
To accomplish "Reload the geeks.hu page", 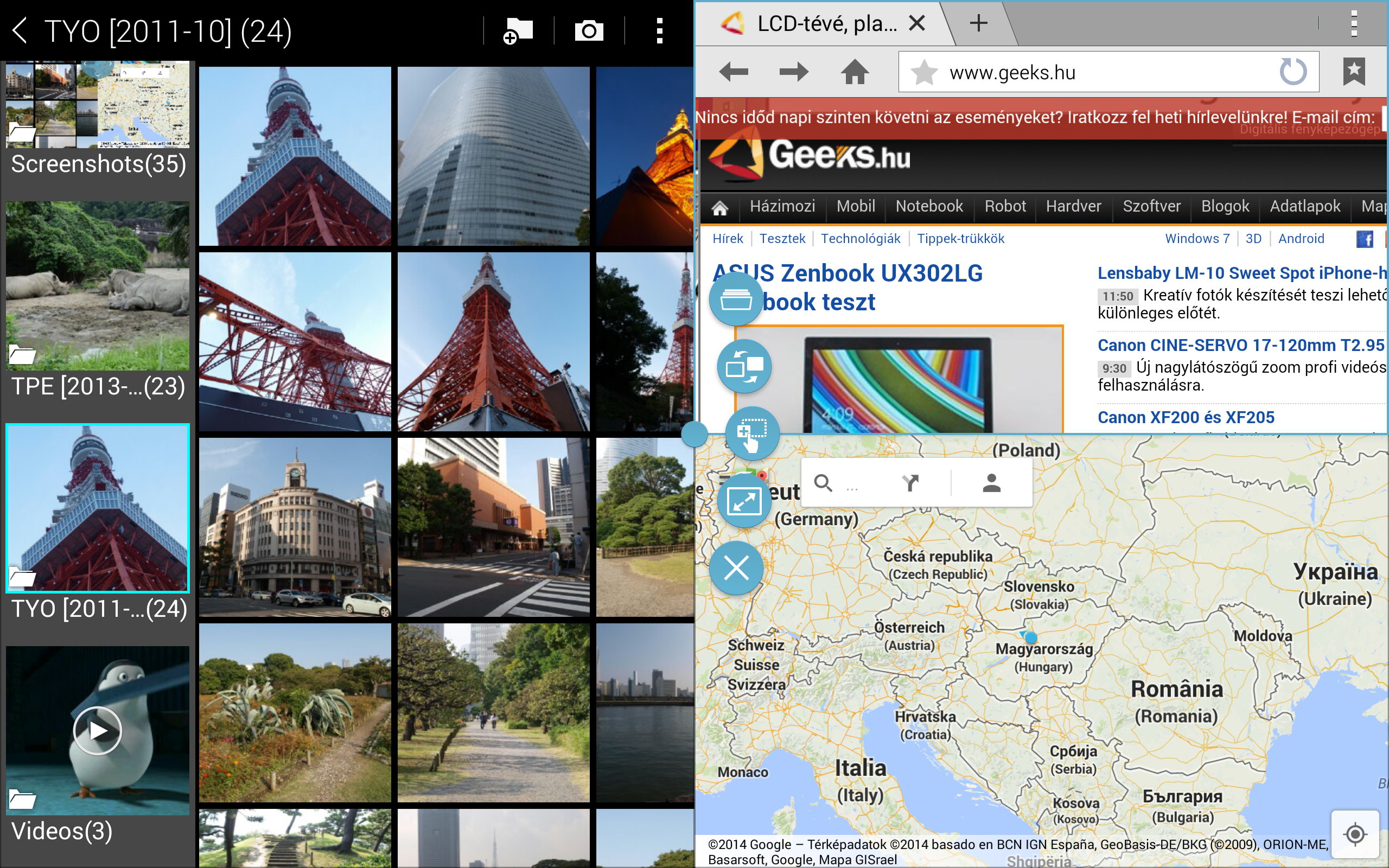I will [x=1293, y=72].
